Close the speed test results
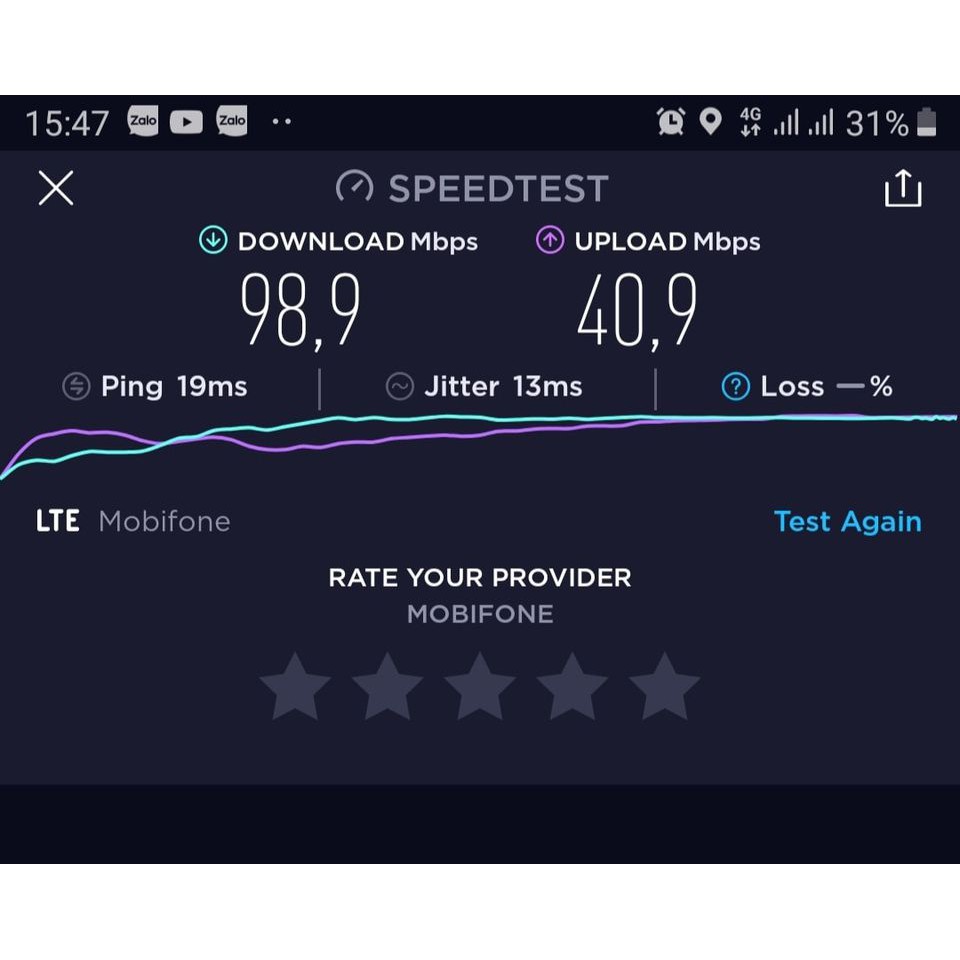This screenshot has width=960, height=960. 56,188
